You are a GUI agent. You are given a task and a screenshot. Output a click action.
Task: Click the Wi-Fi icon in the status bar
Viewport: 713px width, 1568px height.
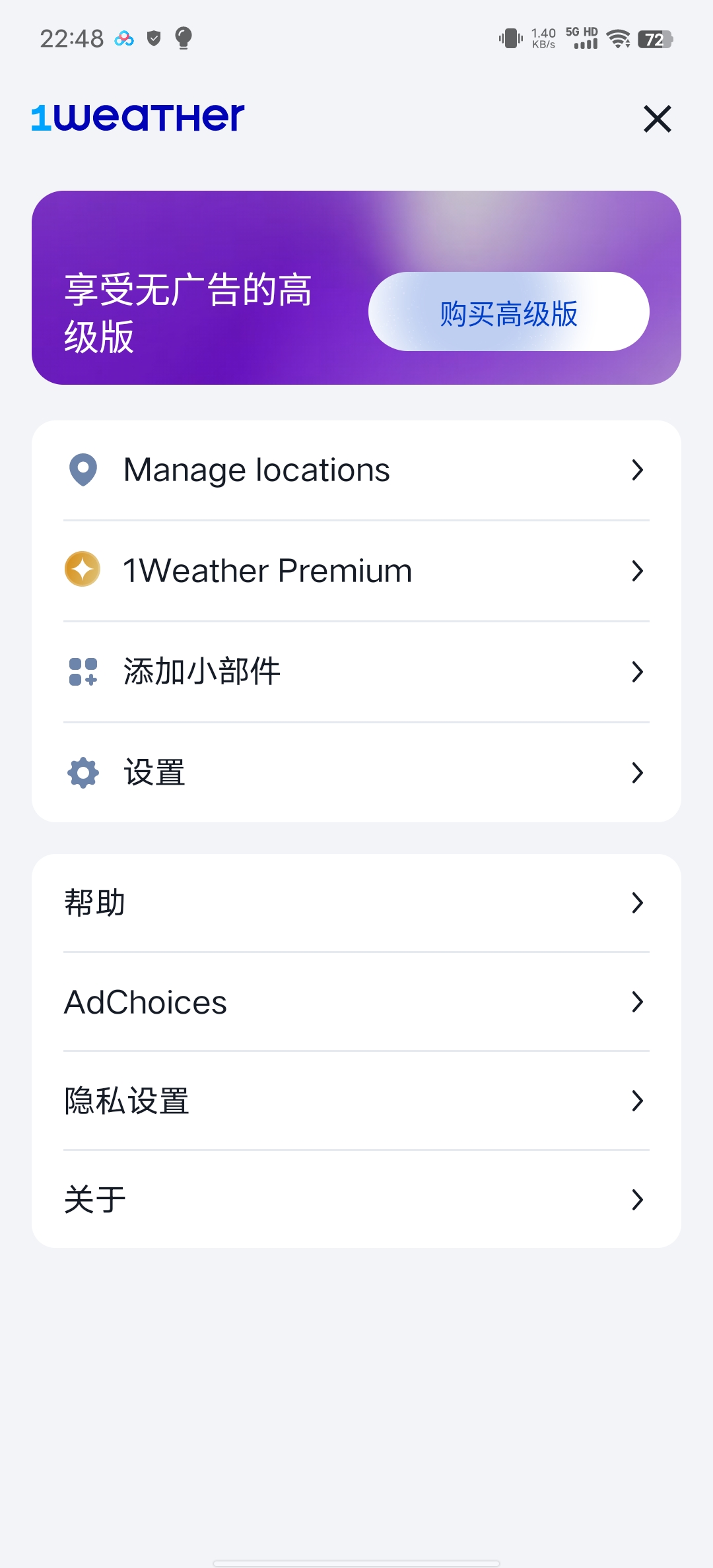(x=617, y=38)
